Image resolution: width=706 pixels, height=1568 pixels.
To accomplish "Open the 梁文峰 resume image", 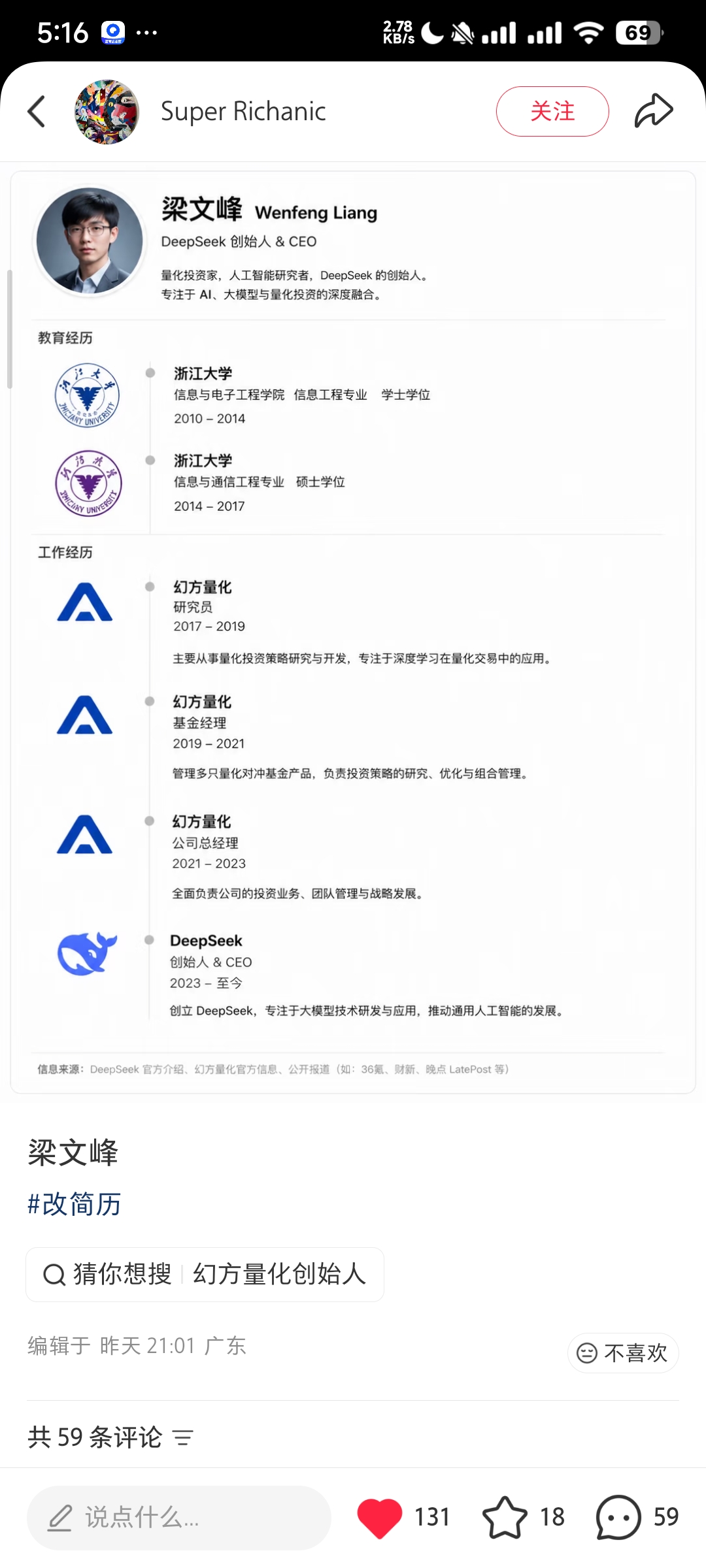I will pos(353,632).
